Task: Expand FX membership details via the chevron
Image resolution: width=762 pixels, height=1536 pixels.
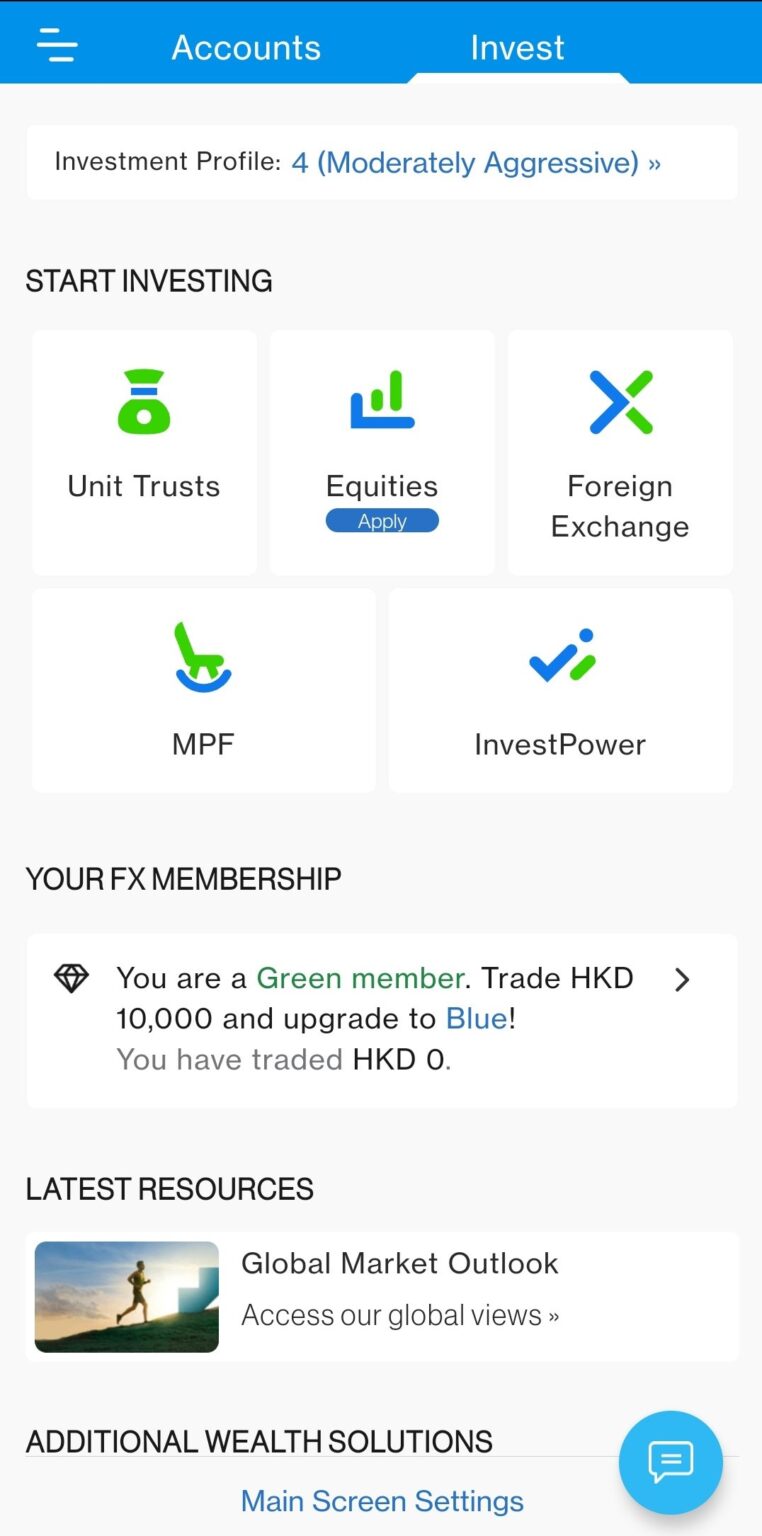Action: (x=682, y=980)
